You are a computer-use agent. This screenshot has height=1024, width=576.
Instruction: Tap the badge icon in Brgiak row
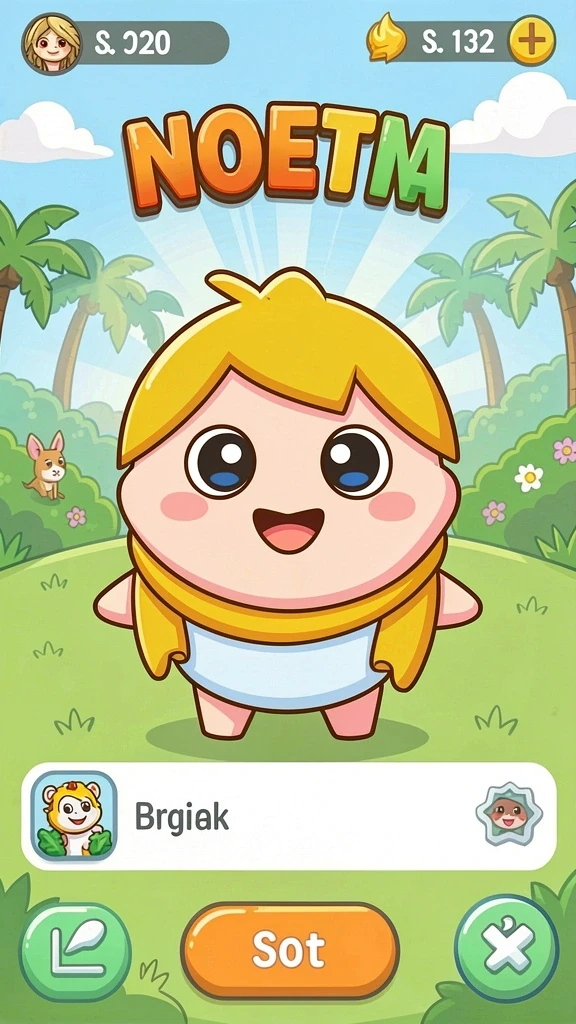(x=509, y=815)
